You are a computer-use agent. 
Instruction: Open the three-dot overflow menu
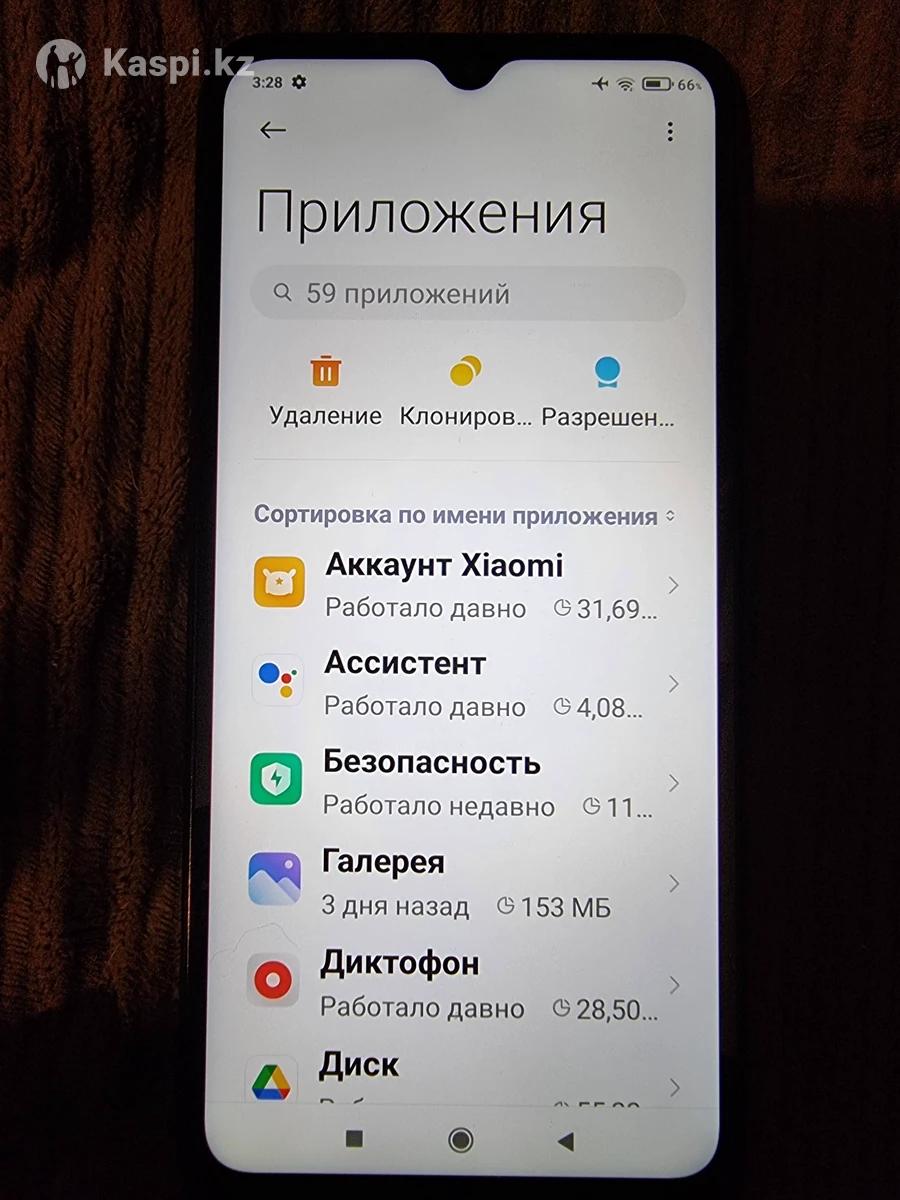click(x=669, y=132)
